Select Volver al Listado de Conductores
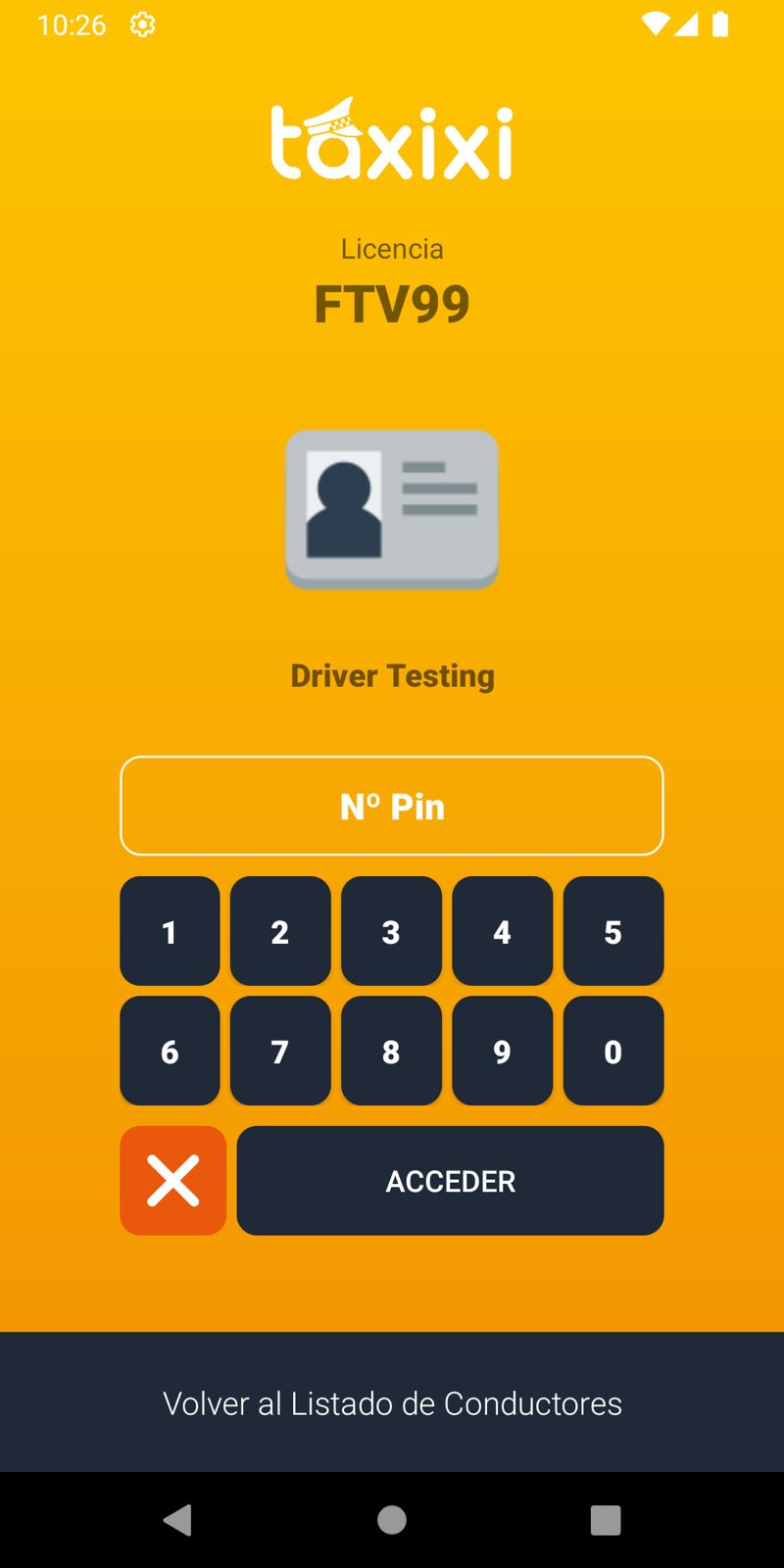 (392, 1402)
